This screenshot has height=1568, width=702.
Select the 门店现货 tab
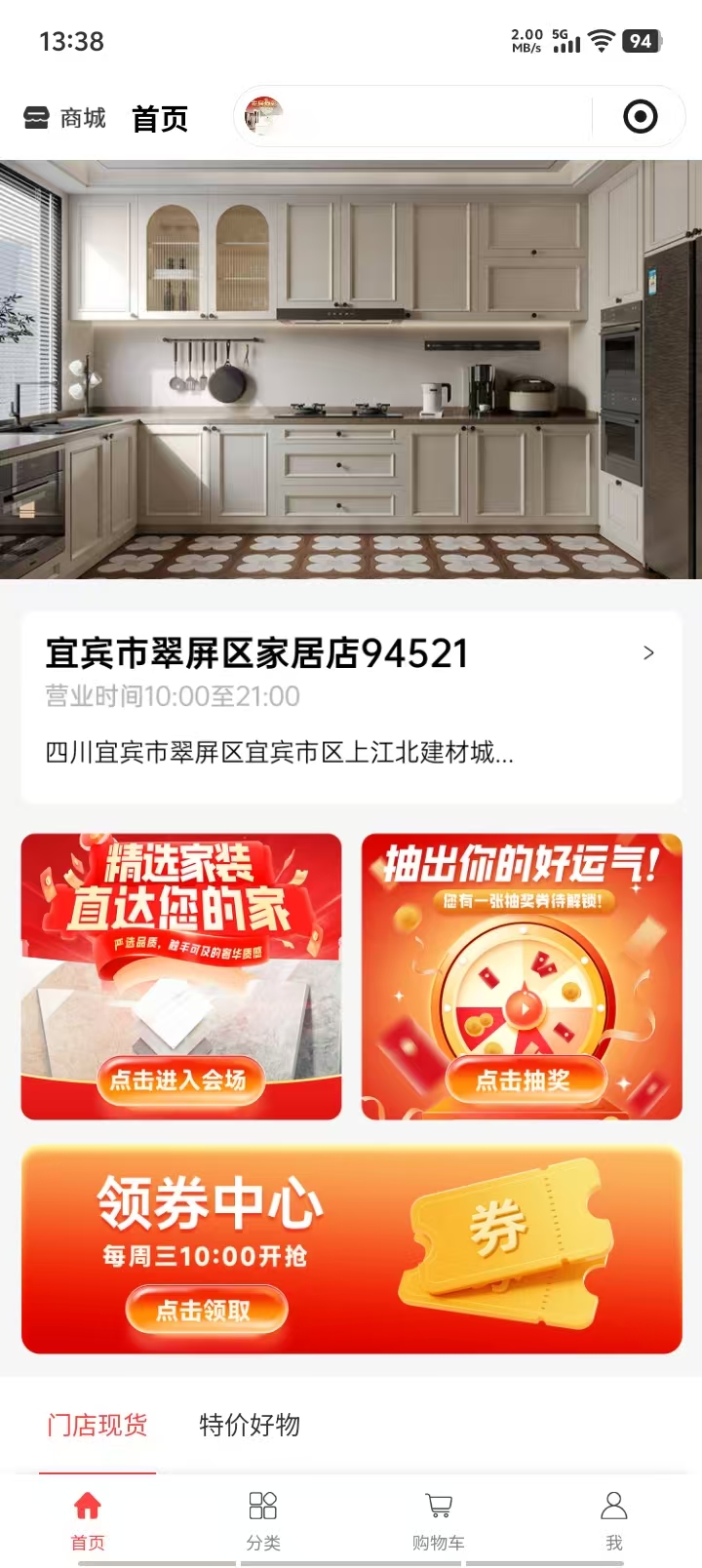[x=97, y=1426]
